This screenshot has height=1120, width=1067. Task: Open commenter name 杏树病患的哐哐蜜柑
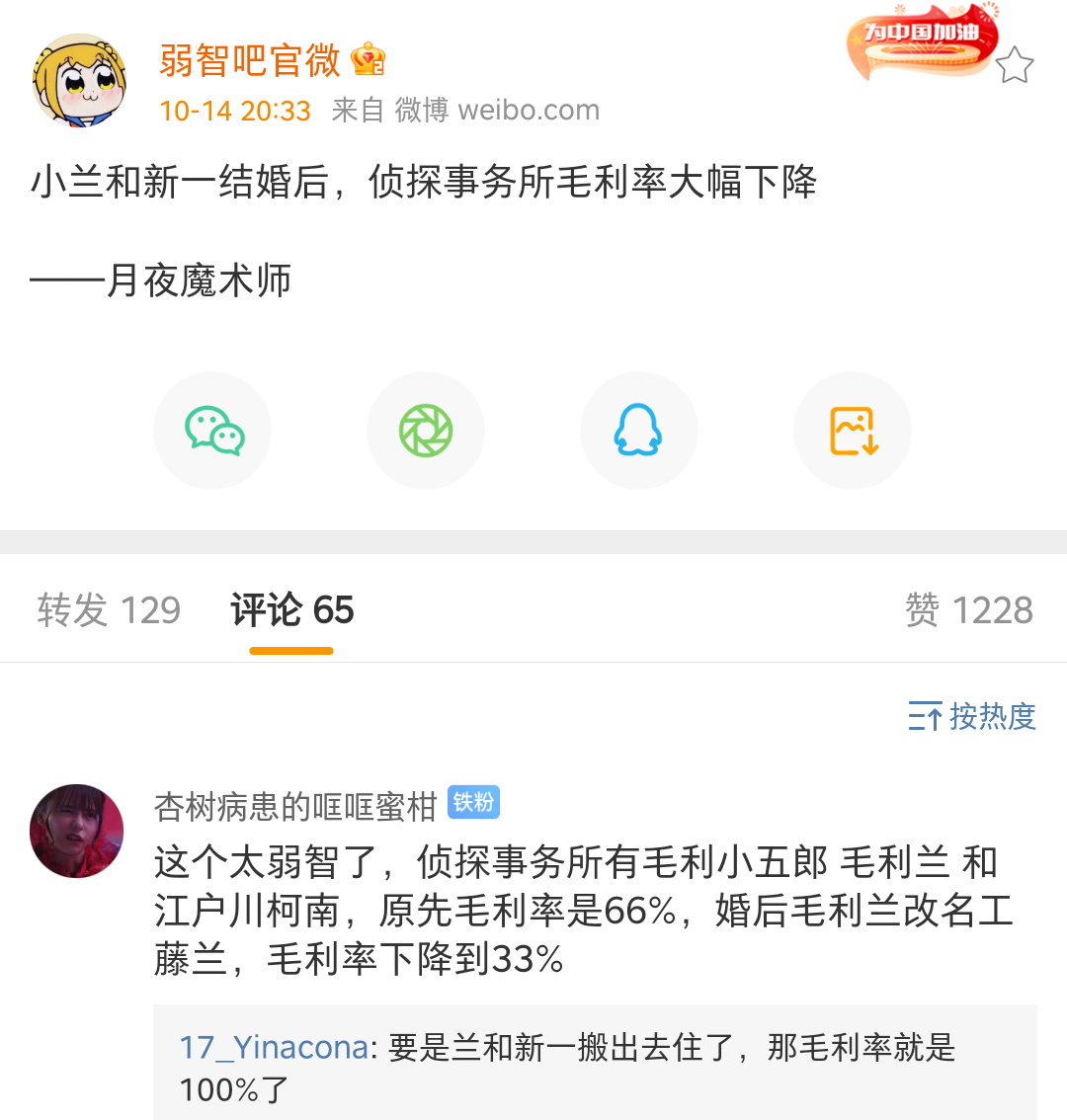(x=294, y=807)
